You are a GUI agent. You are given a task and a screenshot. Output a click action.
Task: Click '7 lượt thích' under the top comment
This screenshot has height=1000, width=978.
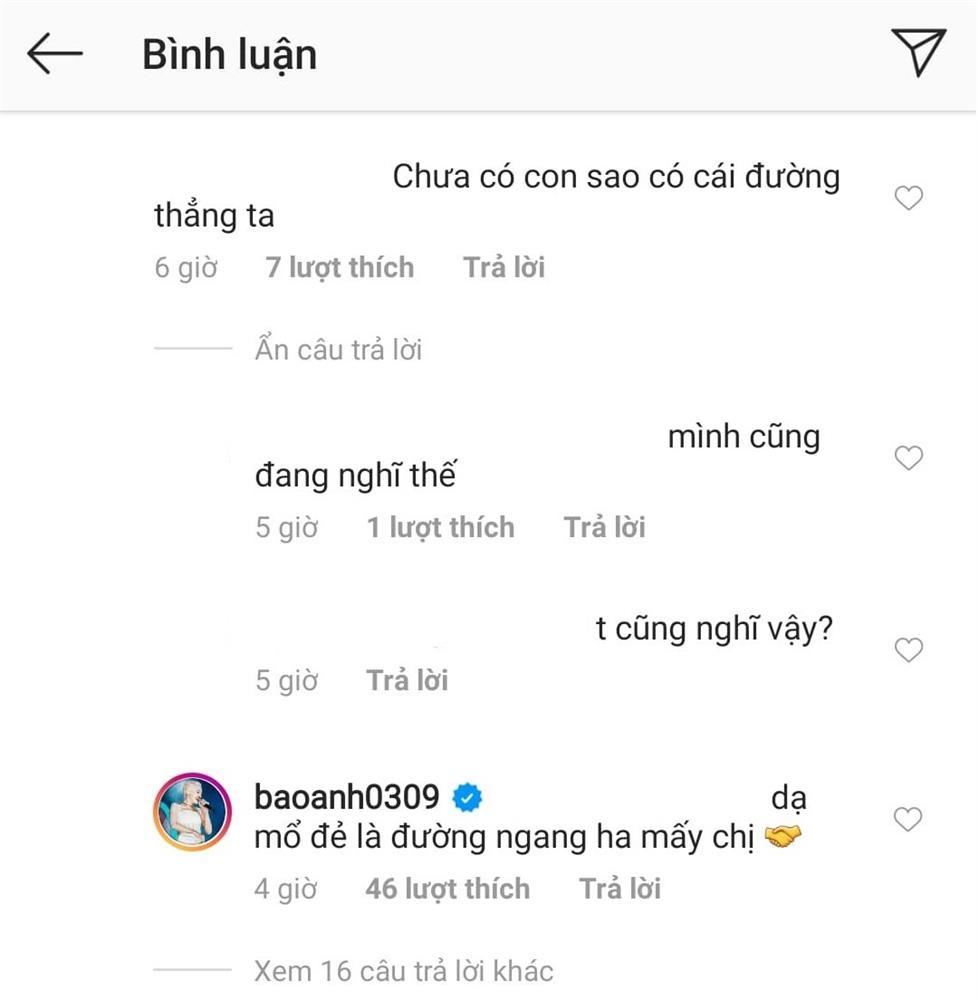(x=340, y=266)
